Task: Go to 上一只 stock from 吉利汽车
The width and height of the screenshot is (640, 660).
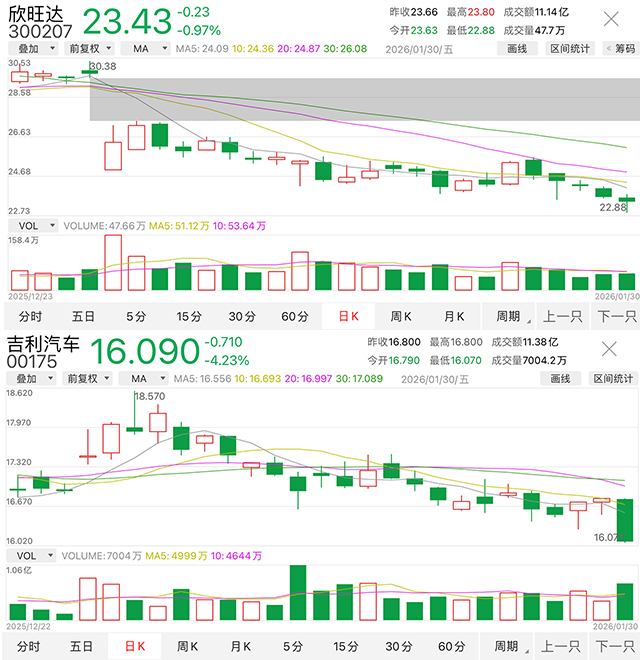Action: [563, 646]
